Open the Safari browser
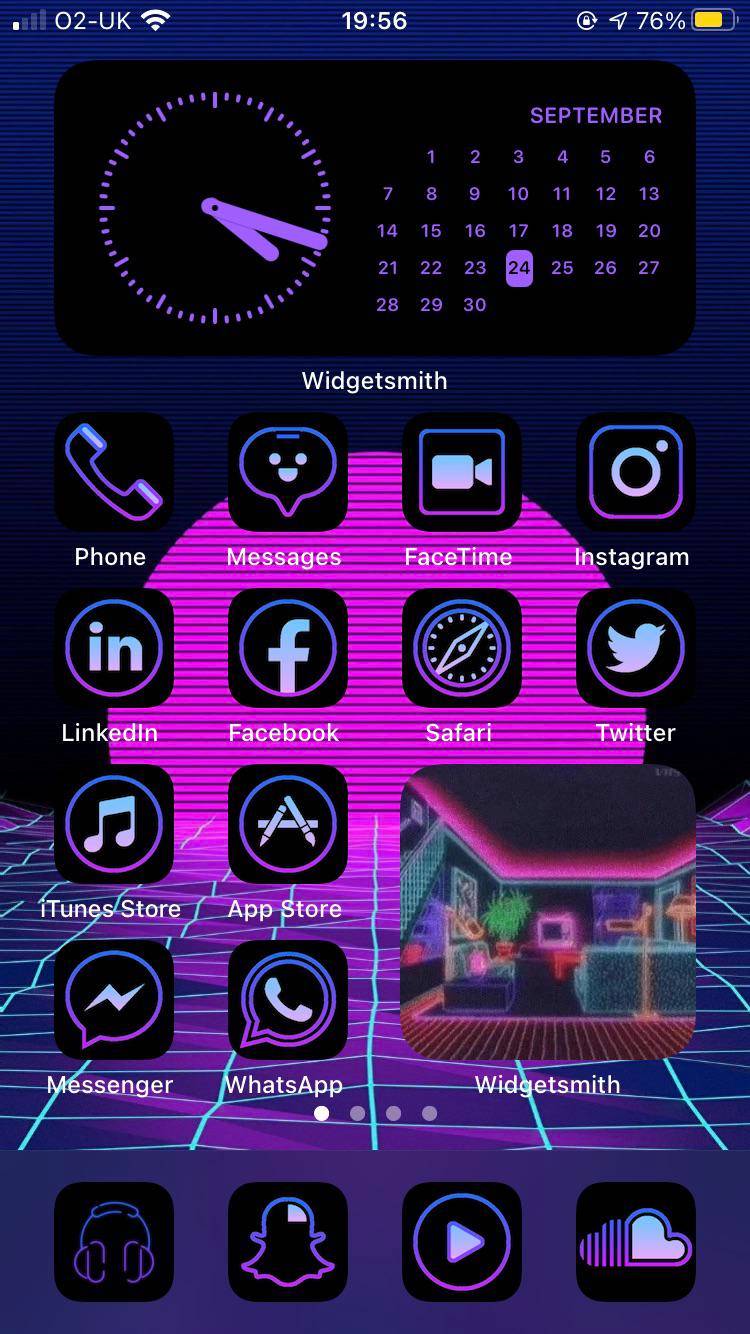 pyautogui.click(x=460, y=648)
